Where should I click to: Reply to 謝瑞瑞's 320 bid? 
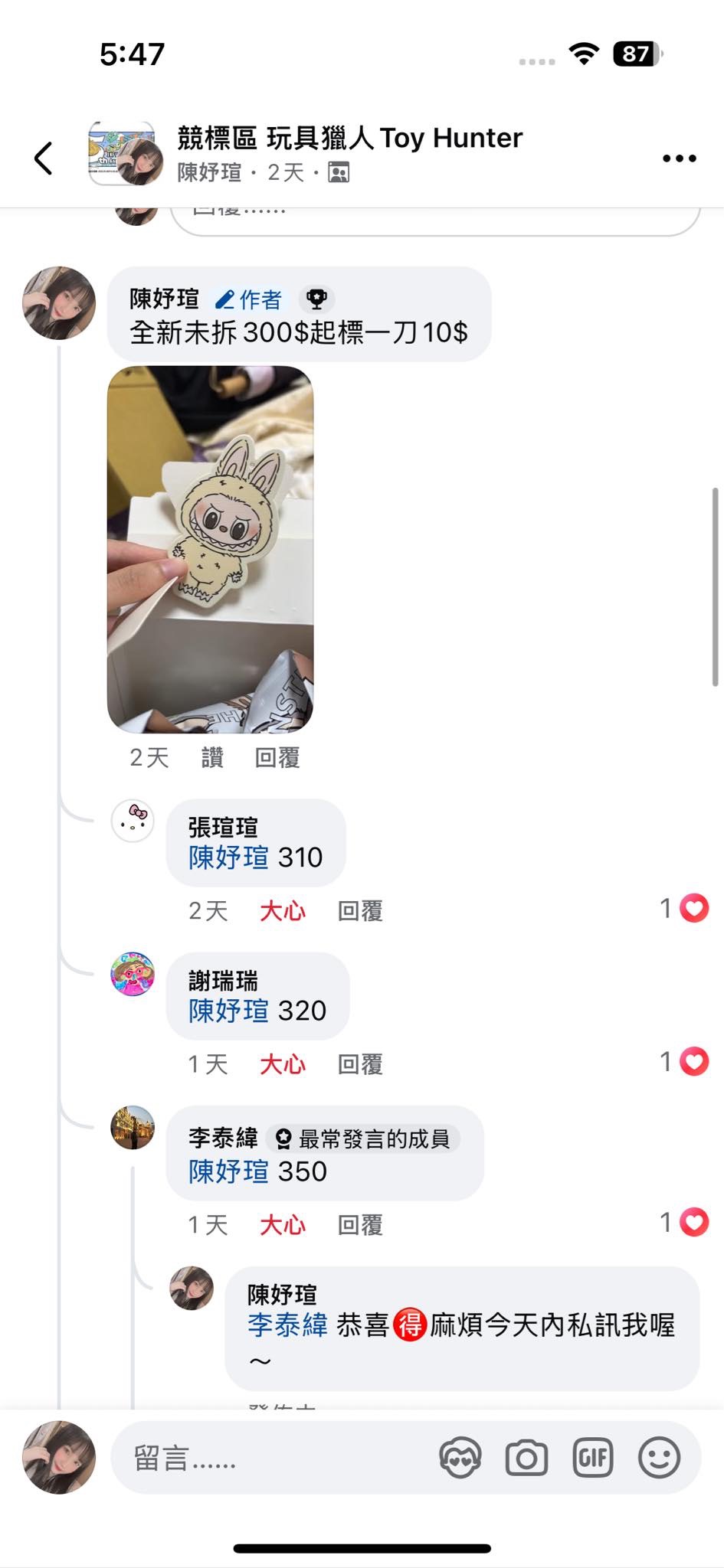[360, 1064]
